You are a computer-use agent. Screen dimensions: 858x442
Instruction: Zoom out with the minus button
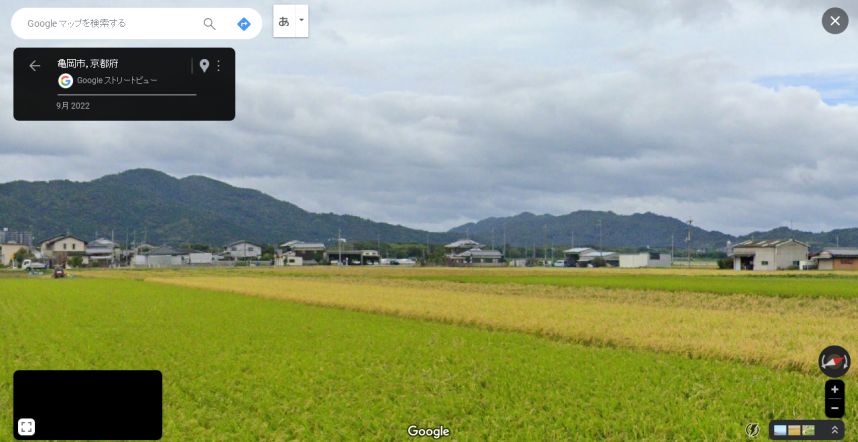(835, 408)
